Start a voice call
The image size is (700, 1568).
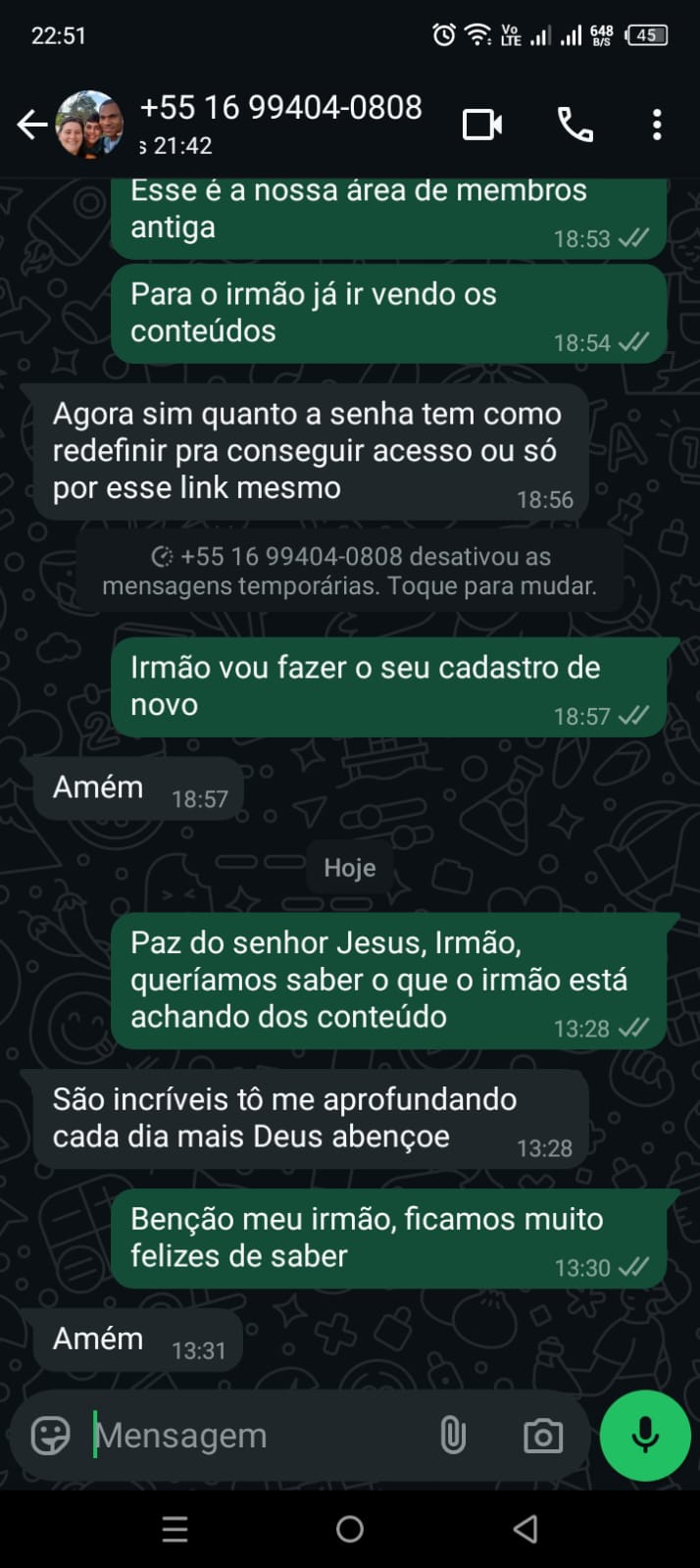575,125
